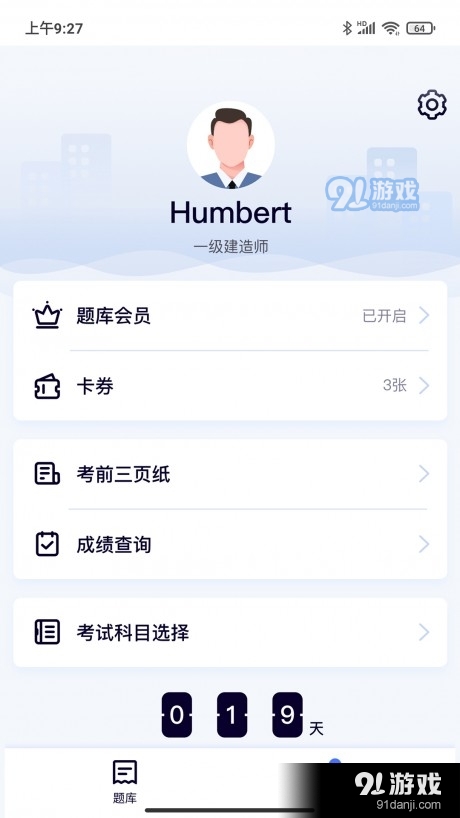Screen dimensions: 460x818
Task: Open the settings gear icon
Action: tap(432, 105)
